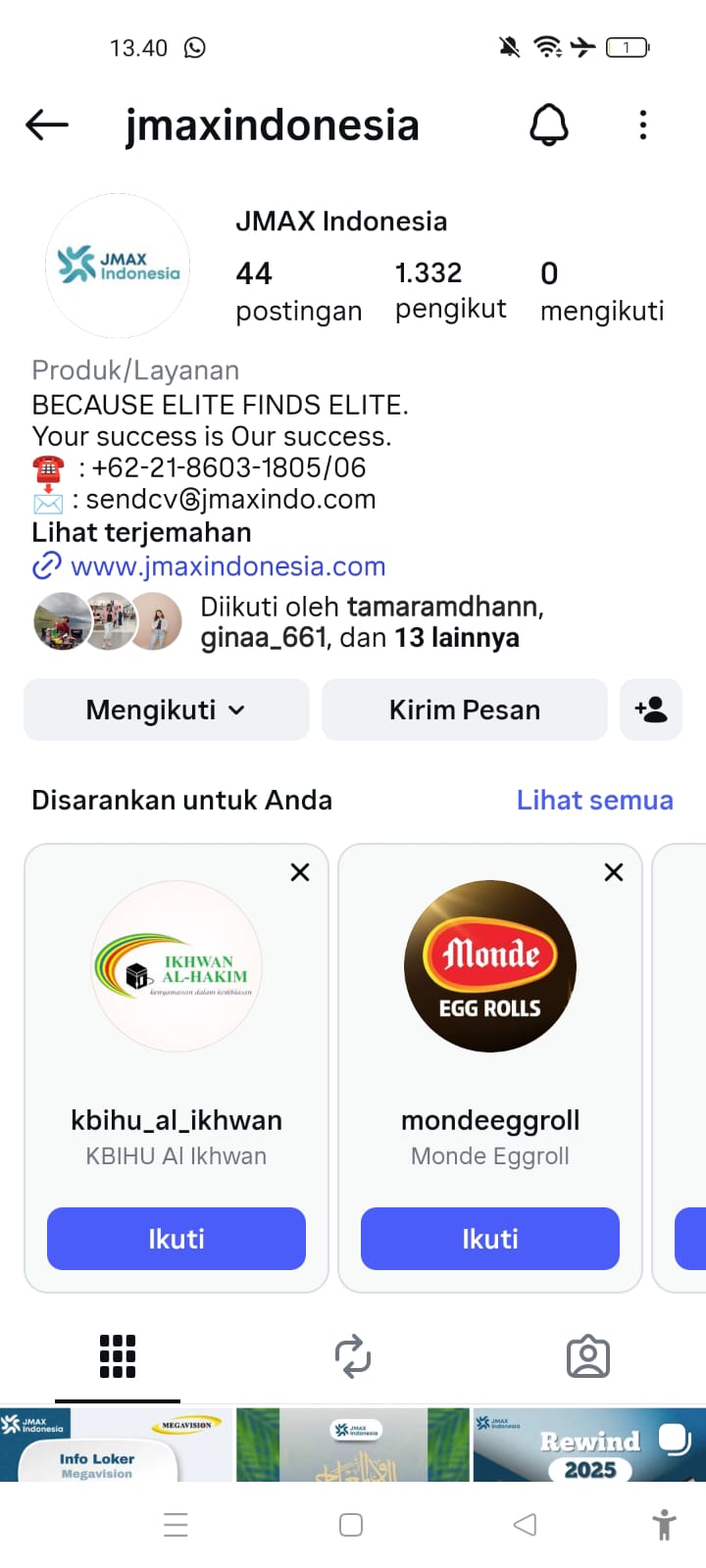Open the add-person suggestions icon button
Viewport: 706px width, 1568px height.
(x=651, y=710)
